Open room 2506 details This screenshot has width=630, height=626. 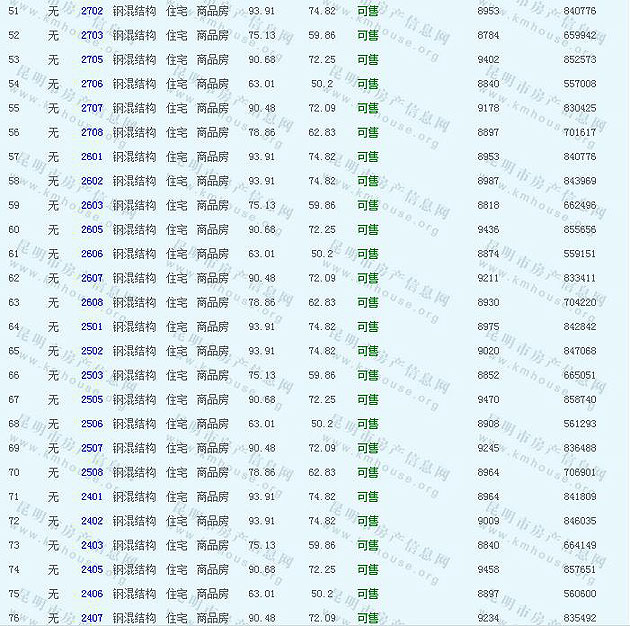(92, 424)
